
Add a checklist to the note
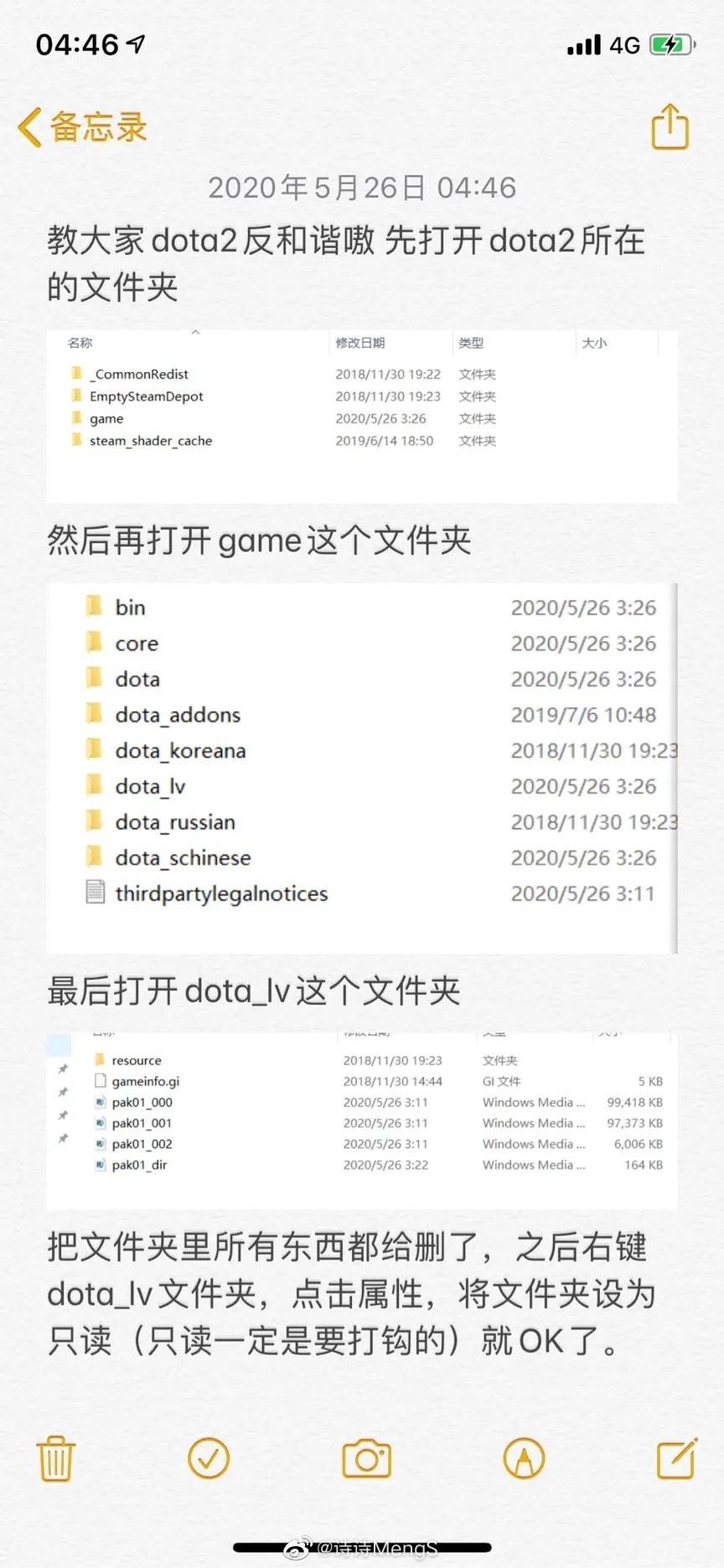209,1459
